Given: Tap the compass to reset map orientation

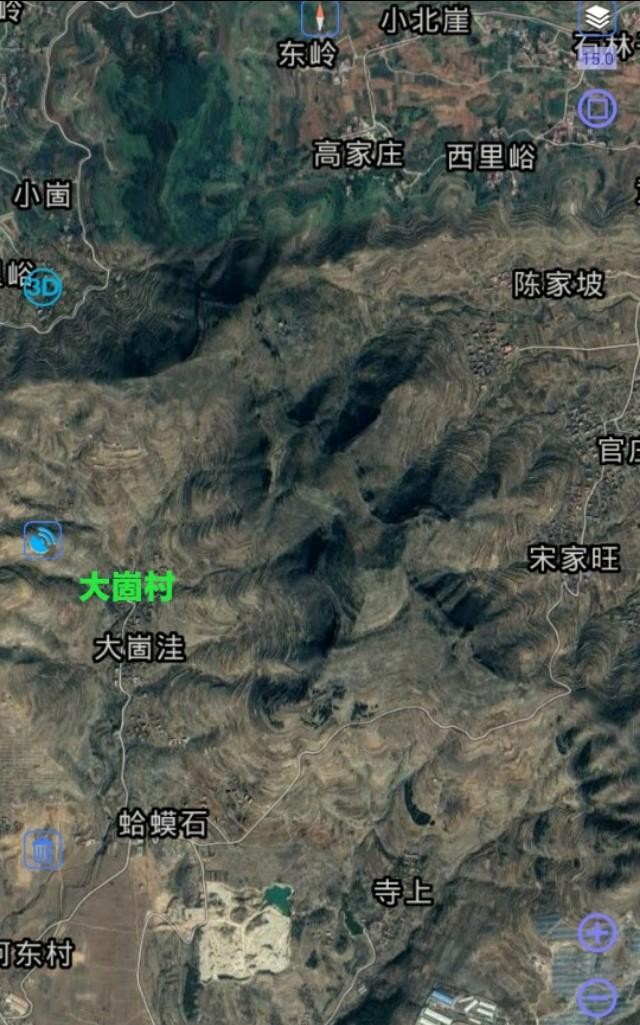Looking at the screenshot, I should click(x=320, y=18).
